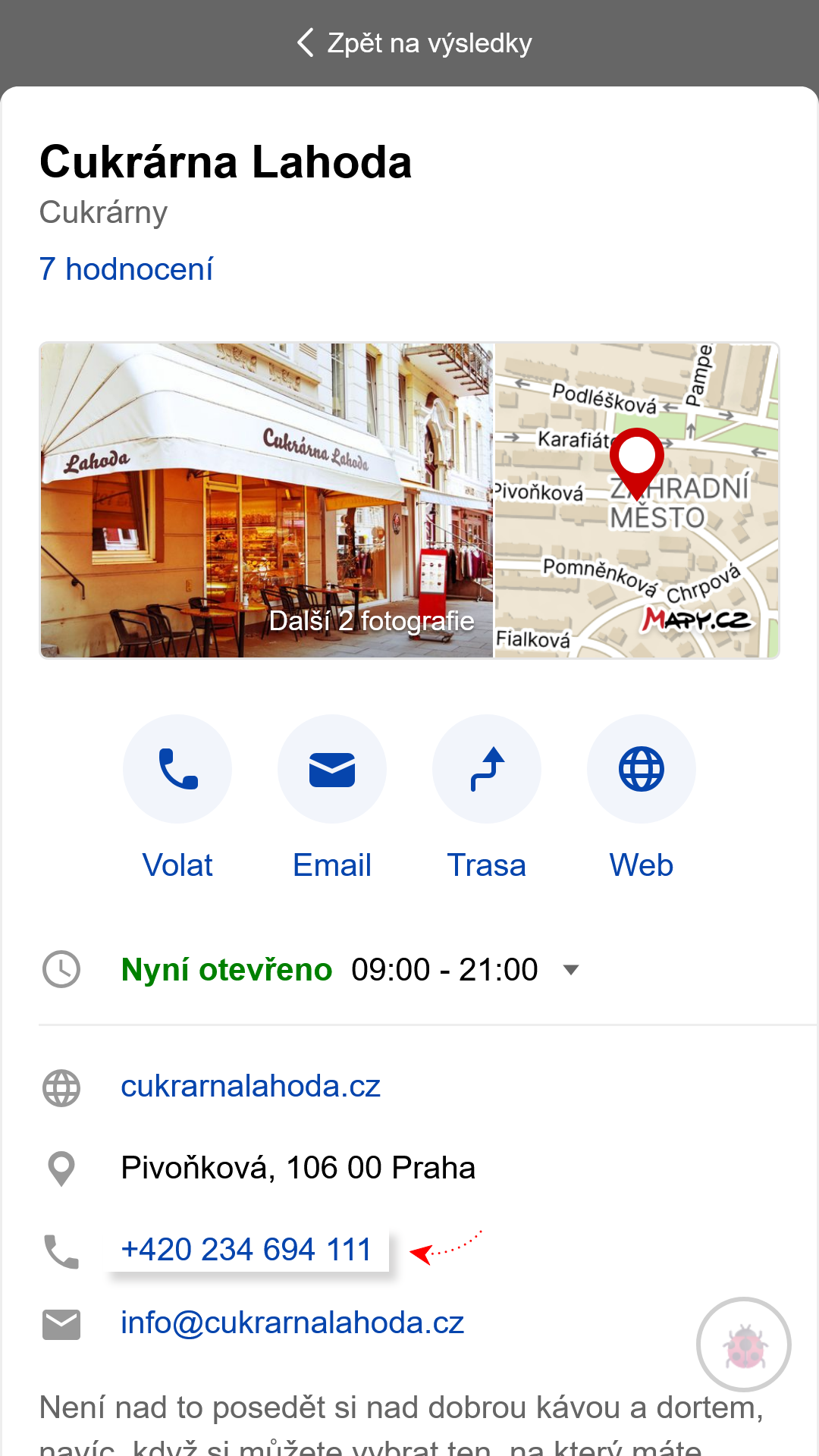Get directions with the Trasa button
The width and height of the screenshot is (819, 1456).
click(487, 798)
